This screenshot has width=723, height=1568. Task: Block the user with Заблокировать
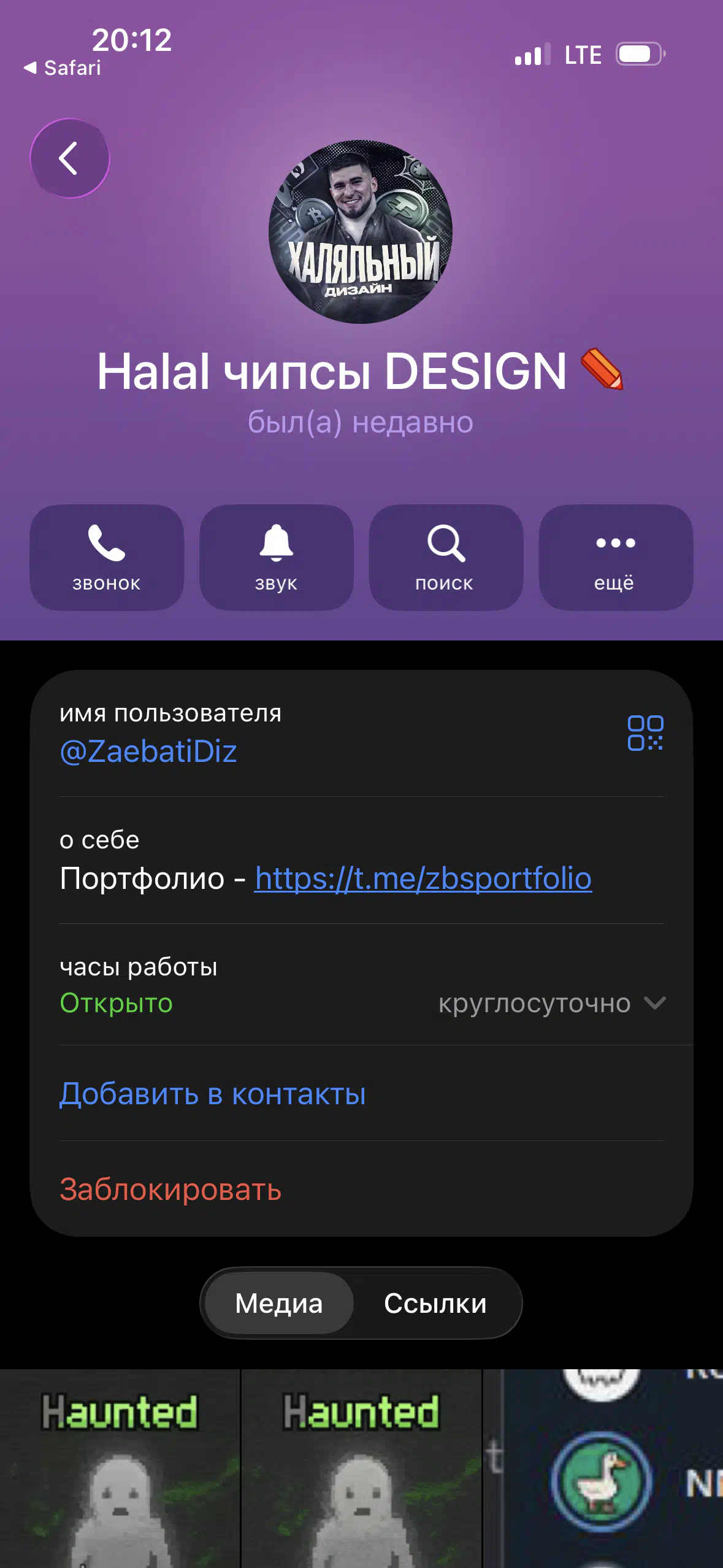pyautogui.click(x=170, y=1189)
